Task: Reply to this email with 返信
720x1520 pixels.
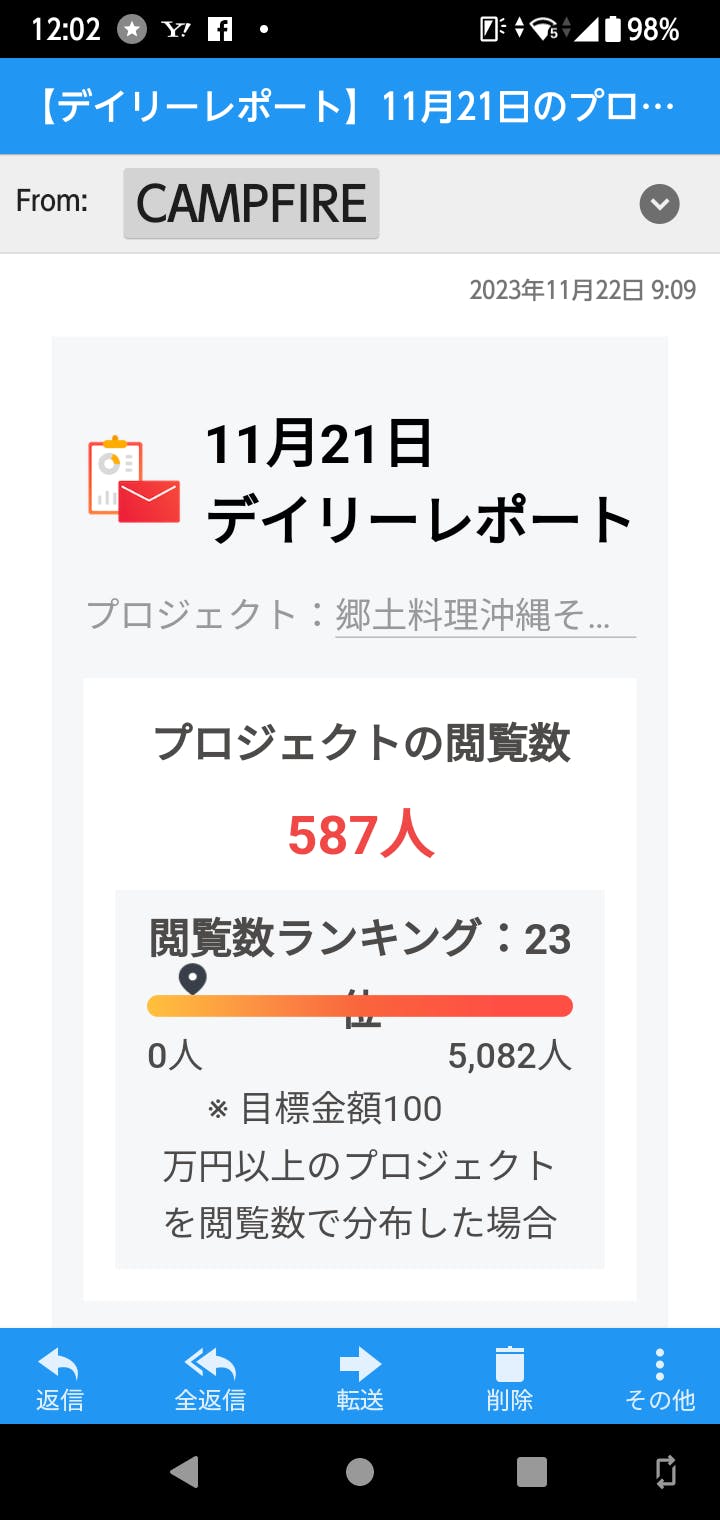Action: [x=60, y=1377]
